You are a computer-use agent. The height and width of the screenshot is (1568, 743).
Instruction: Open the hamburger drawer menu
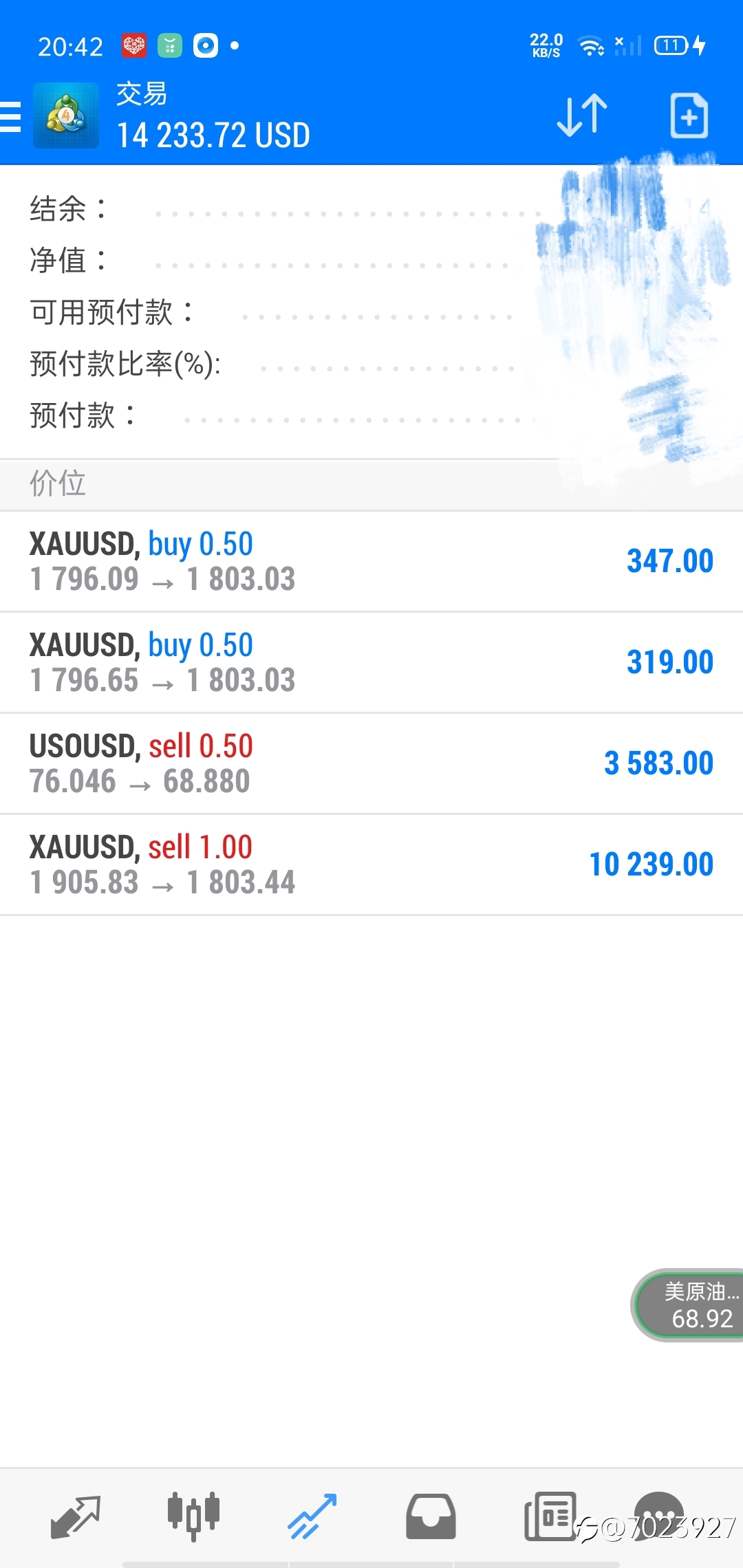pyautogui.click(x=10, y=116)
